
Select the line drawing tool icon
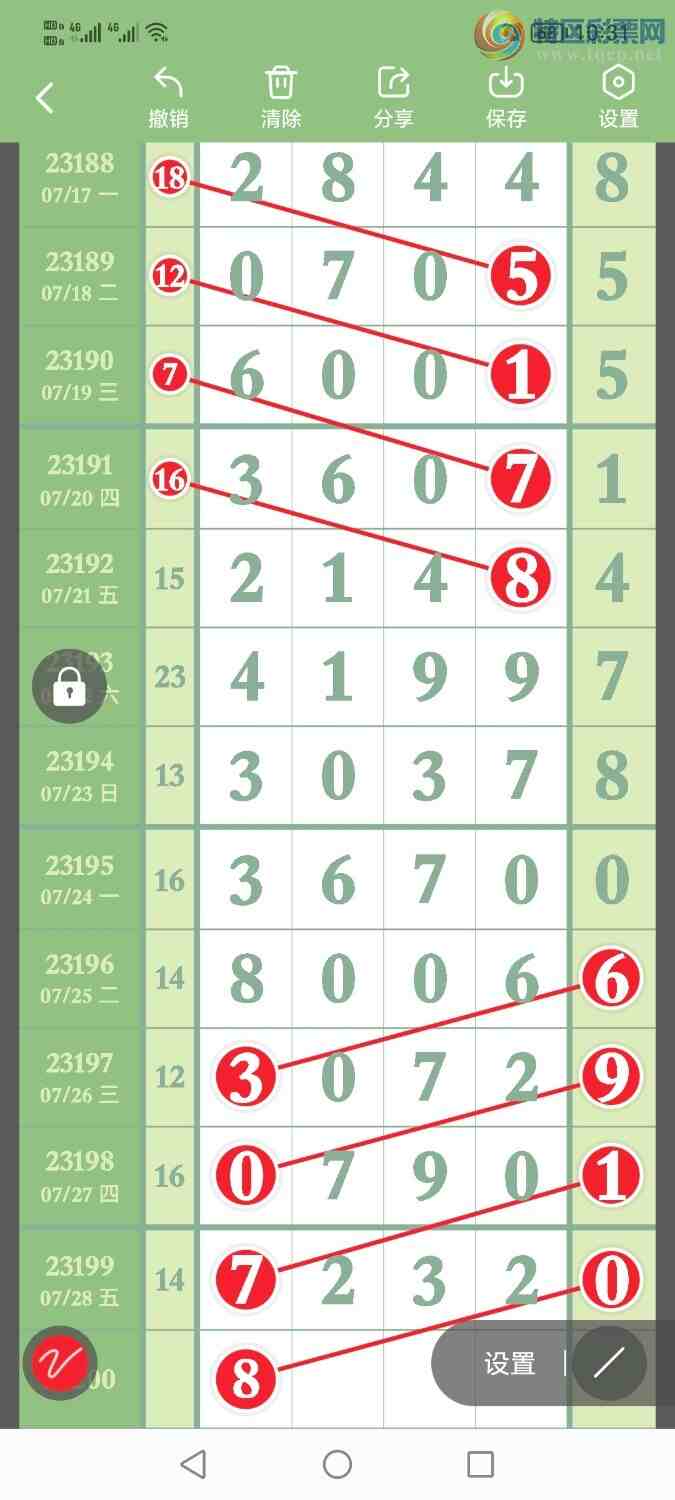point(609,1363)
